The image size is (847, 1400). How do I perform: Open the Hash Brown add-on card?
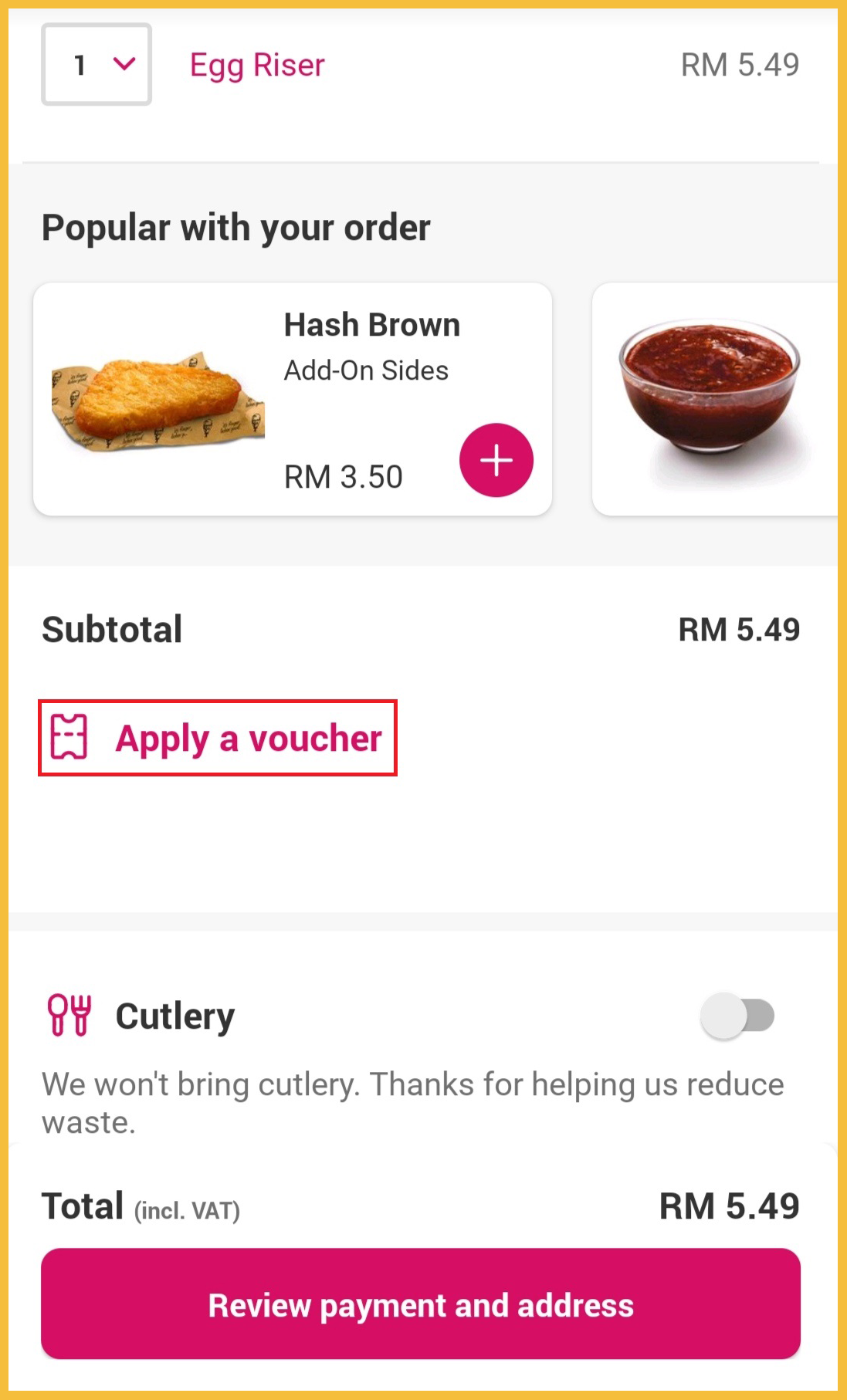pos(232,398)
